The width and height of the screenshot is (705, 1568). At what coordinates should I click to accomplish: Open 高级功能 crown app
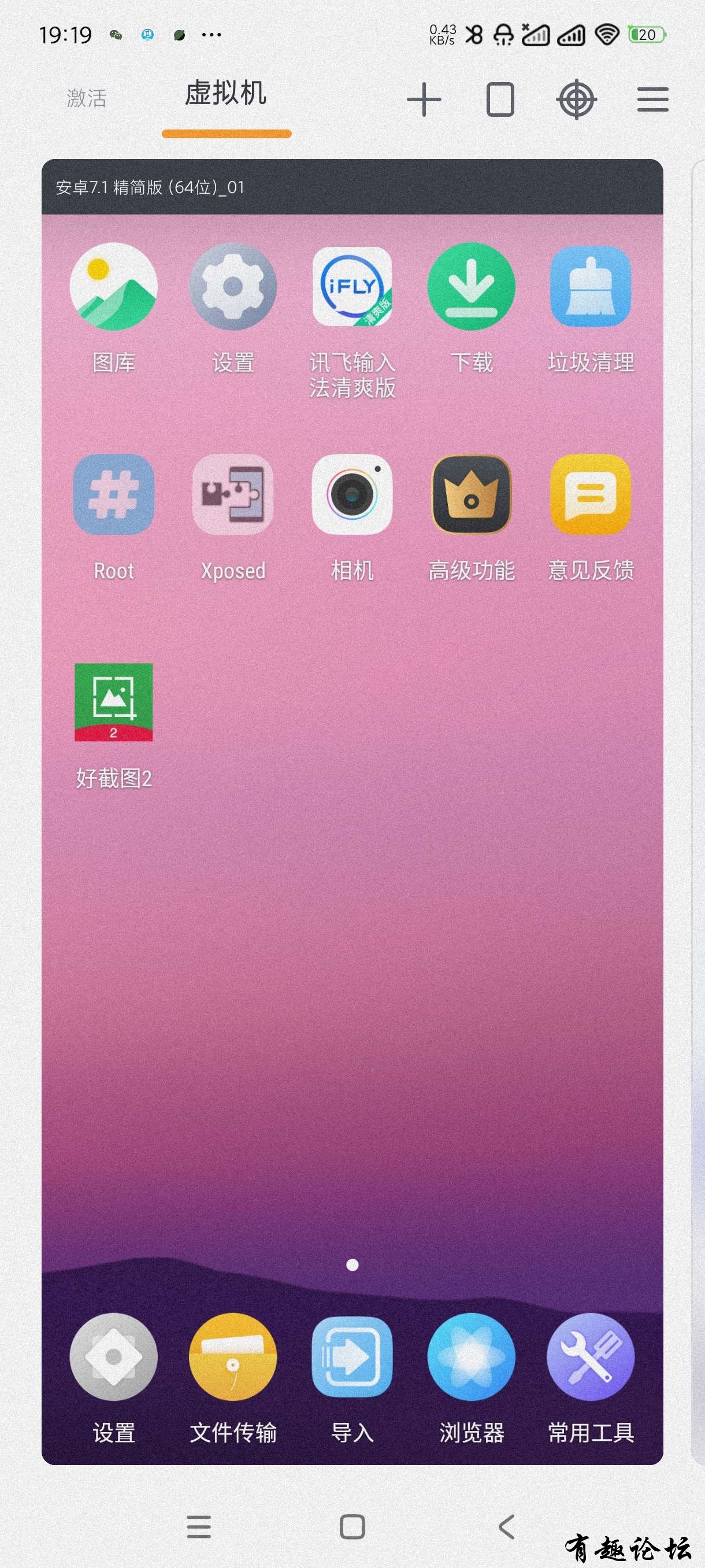pos(472,494)
